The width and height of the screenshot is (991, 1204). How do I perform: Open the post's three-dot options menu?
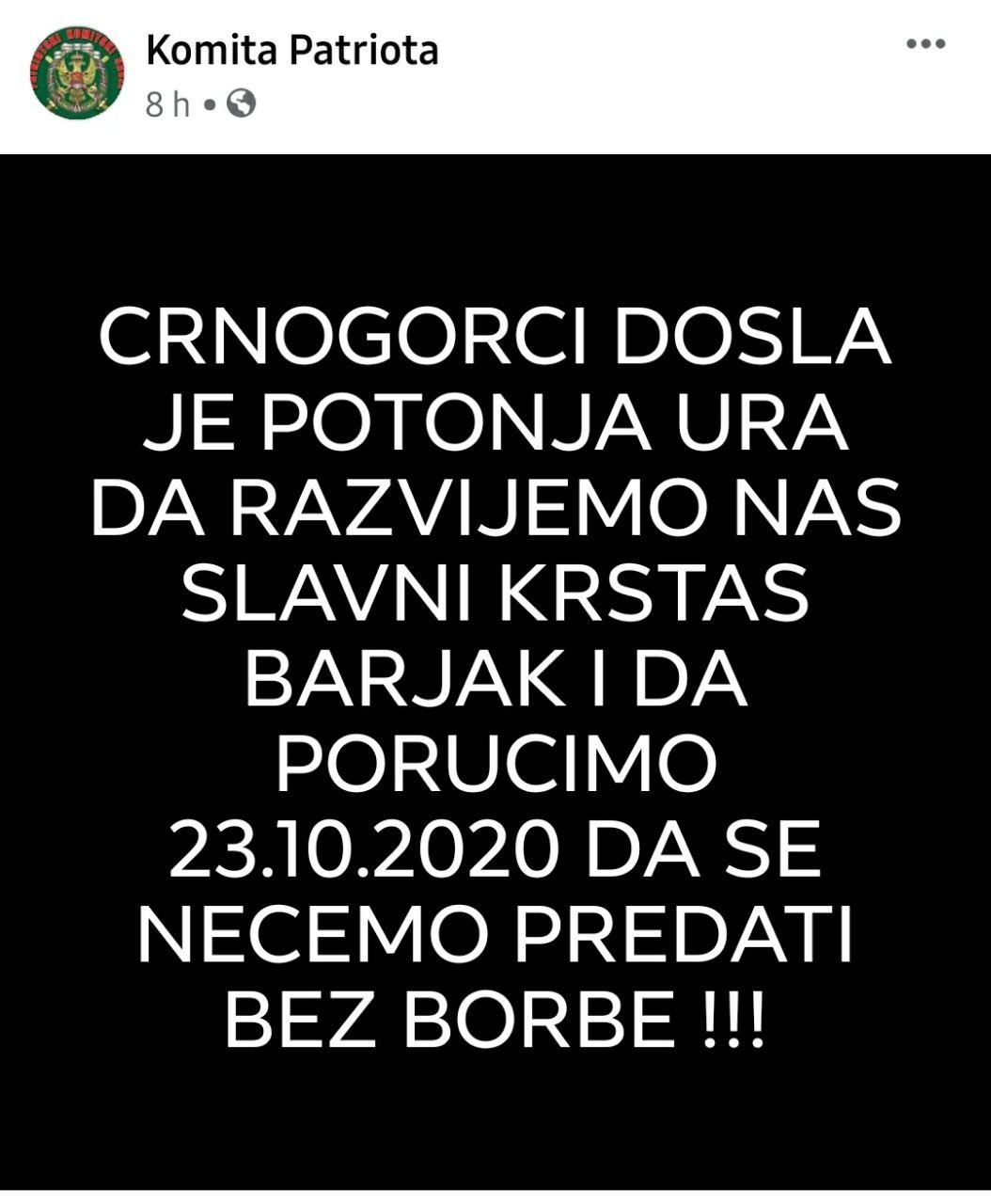pos(925,44)
